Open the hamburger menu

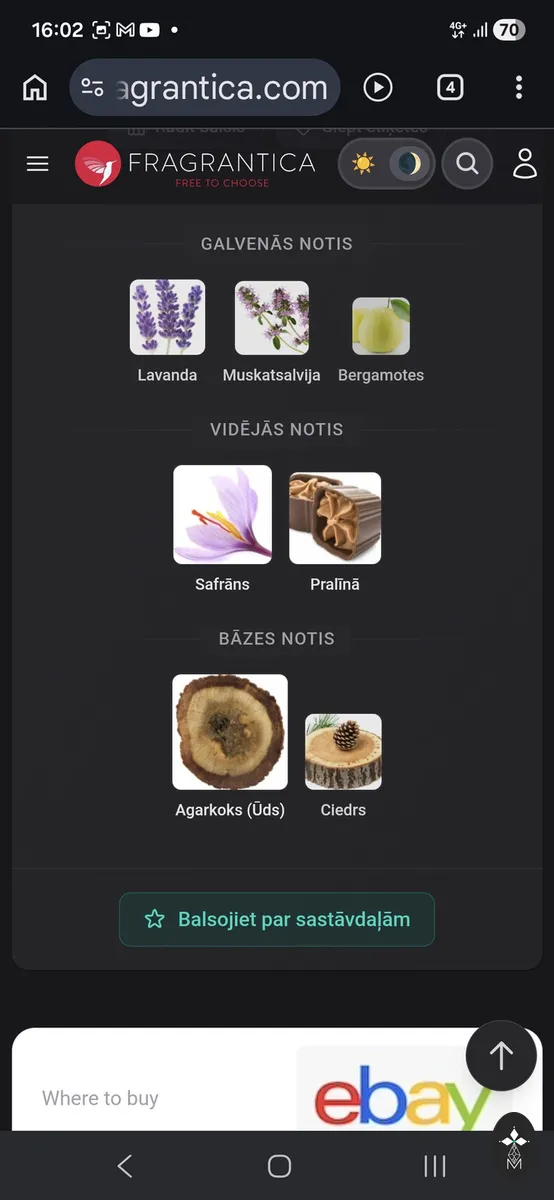coord(37,164)
